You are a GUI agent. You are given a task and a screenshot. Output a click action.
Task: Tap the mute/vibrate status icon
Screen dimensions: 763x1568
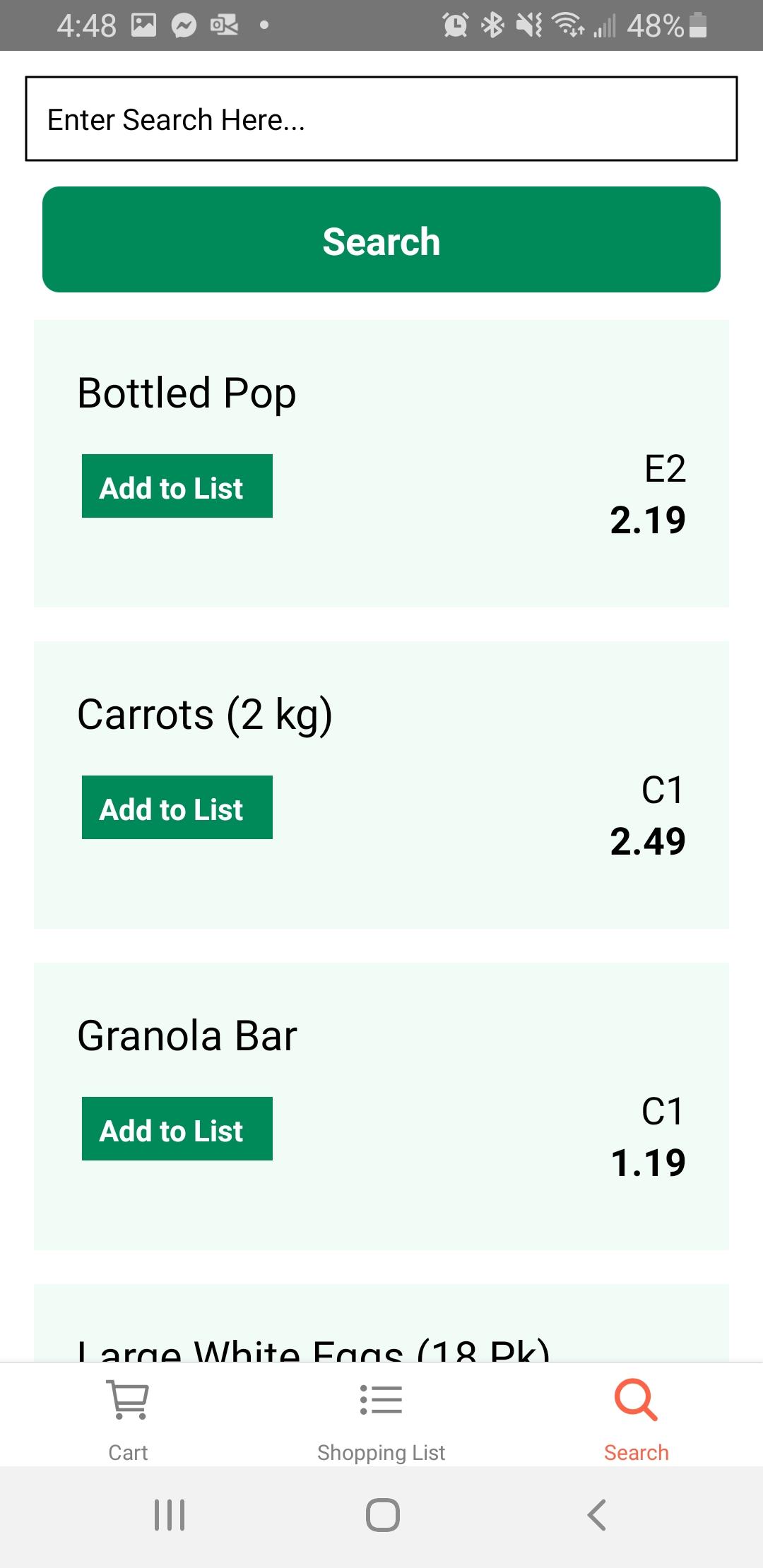click(528, 25)
